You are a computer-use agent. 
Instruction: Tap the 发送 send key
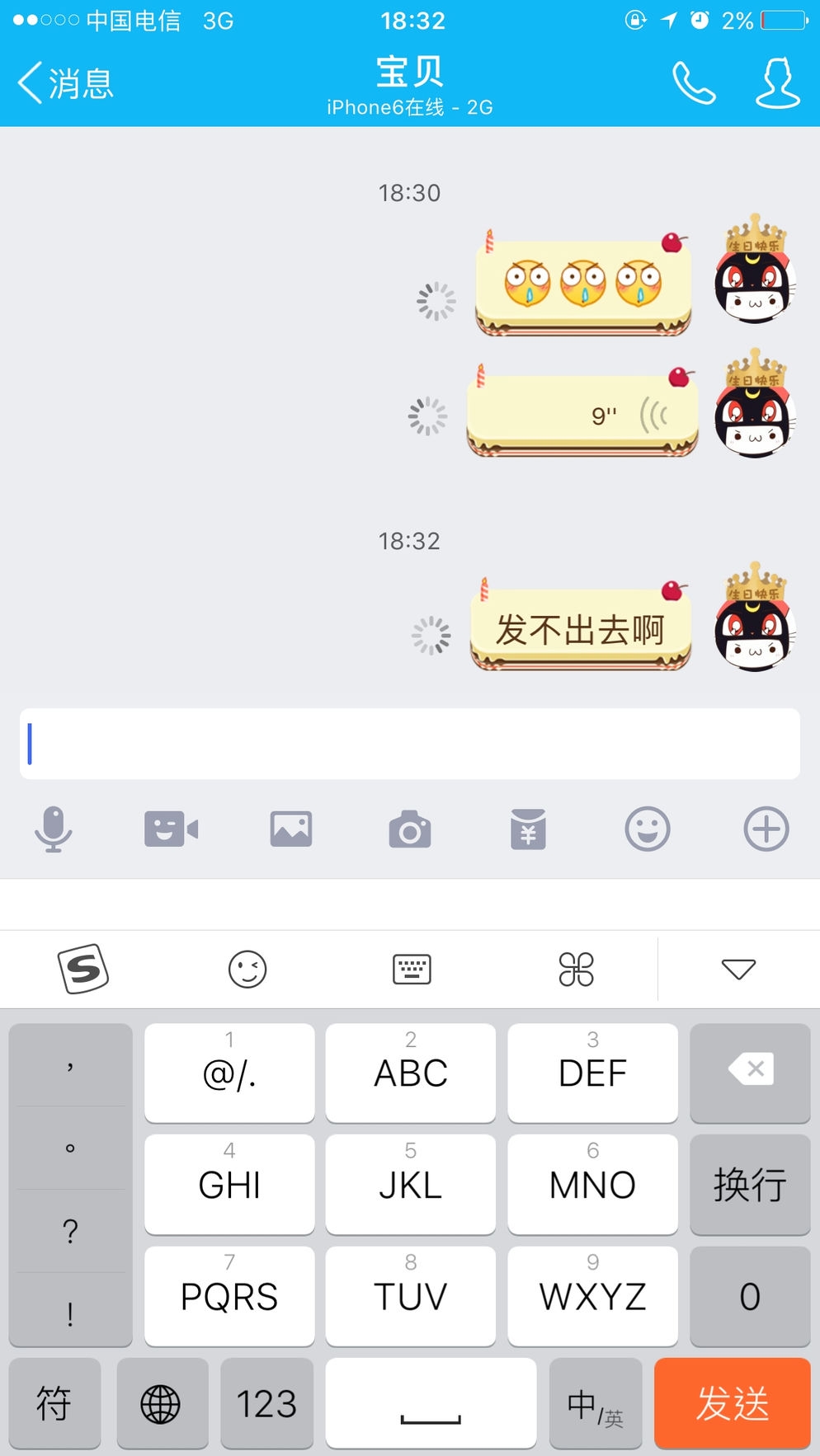point(732,1403)
